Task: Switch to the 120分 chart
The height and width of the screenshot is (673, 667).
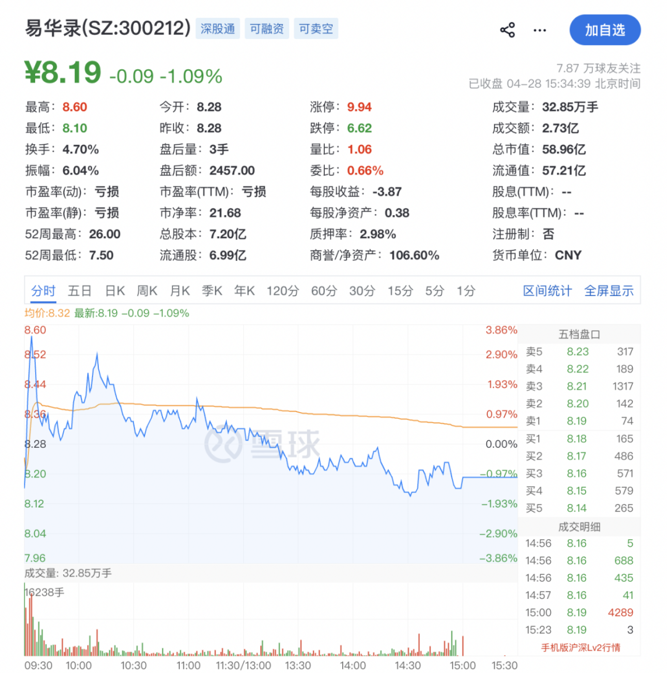Action: coord(282,291)
